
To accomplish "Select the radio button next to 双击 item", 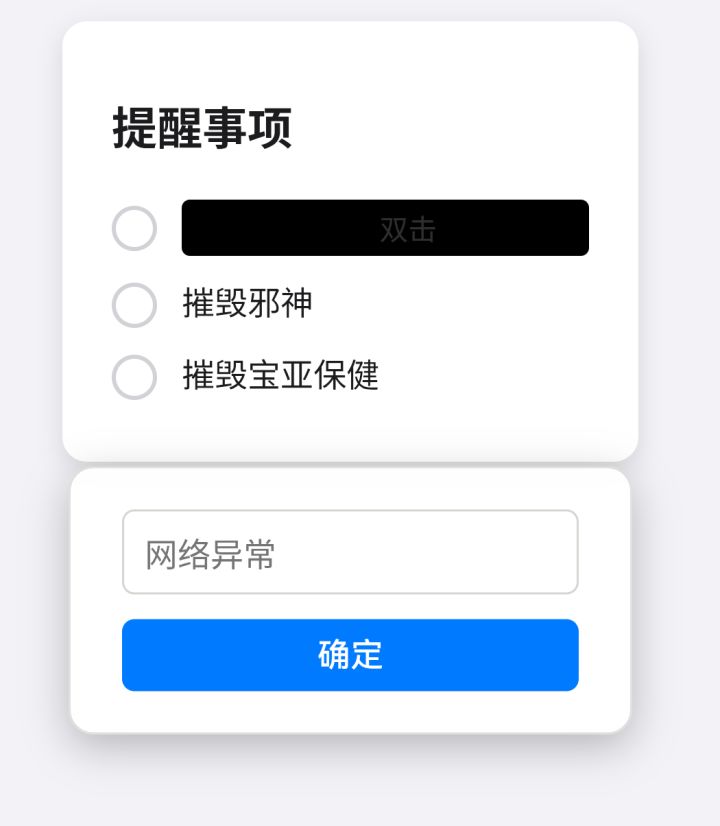I will pos(134,228).
